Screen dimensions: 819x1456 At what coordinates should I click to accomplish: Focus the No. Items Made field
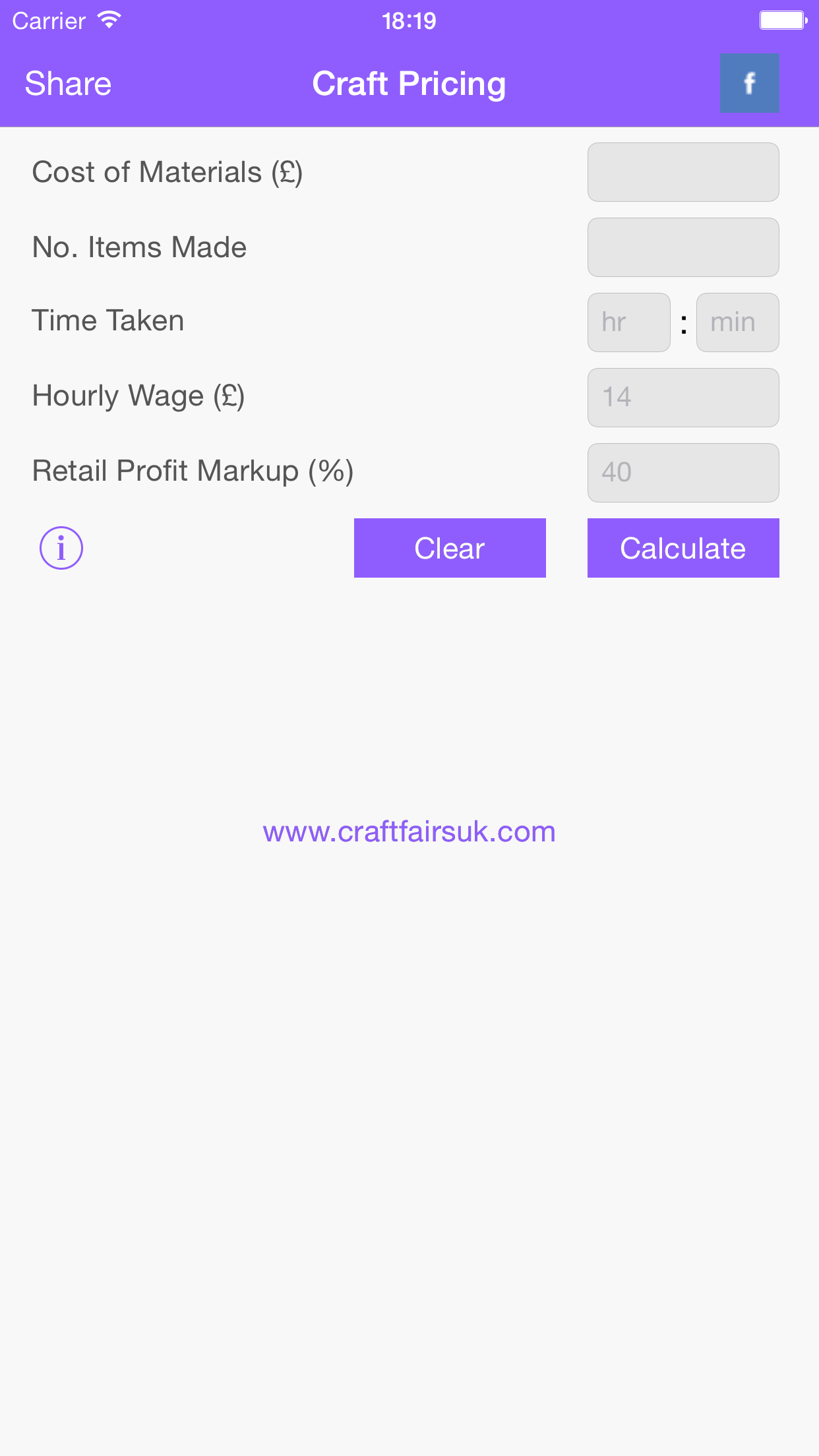pos(682,247)
